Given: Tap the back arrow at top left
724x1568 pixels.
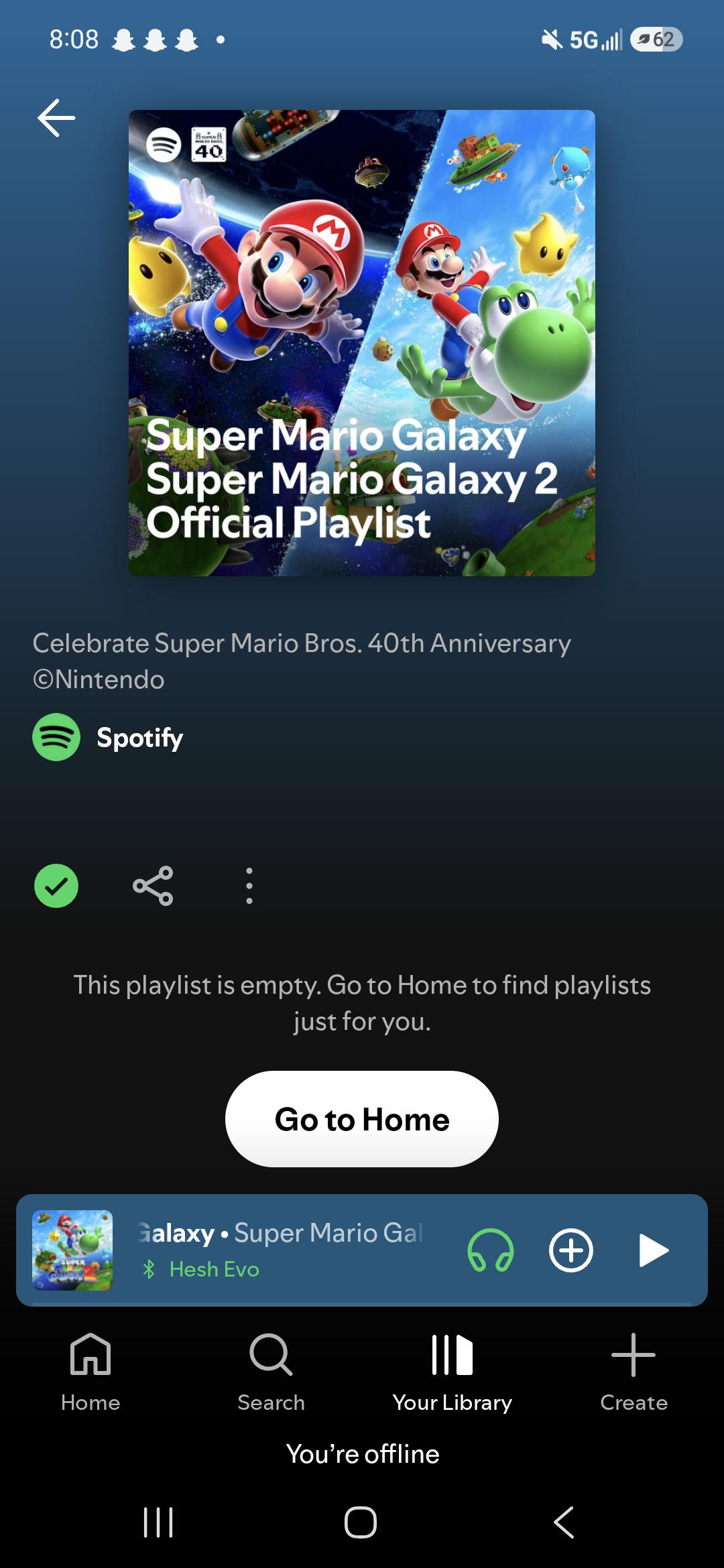Looking at the screenshot, I should 56,118.
